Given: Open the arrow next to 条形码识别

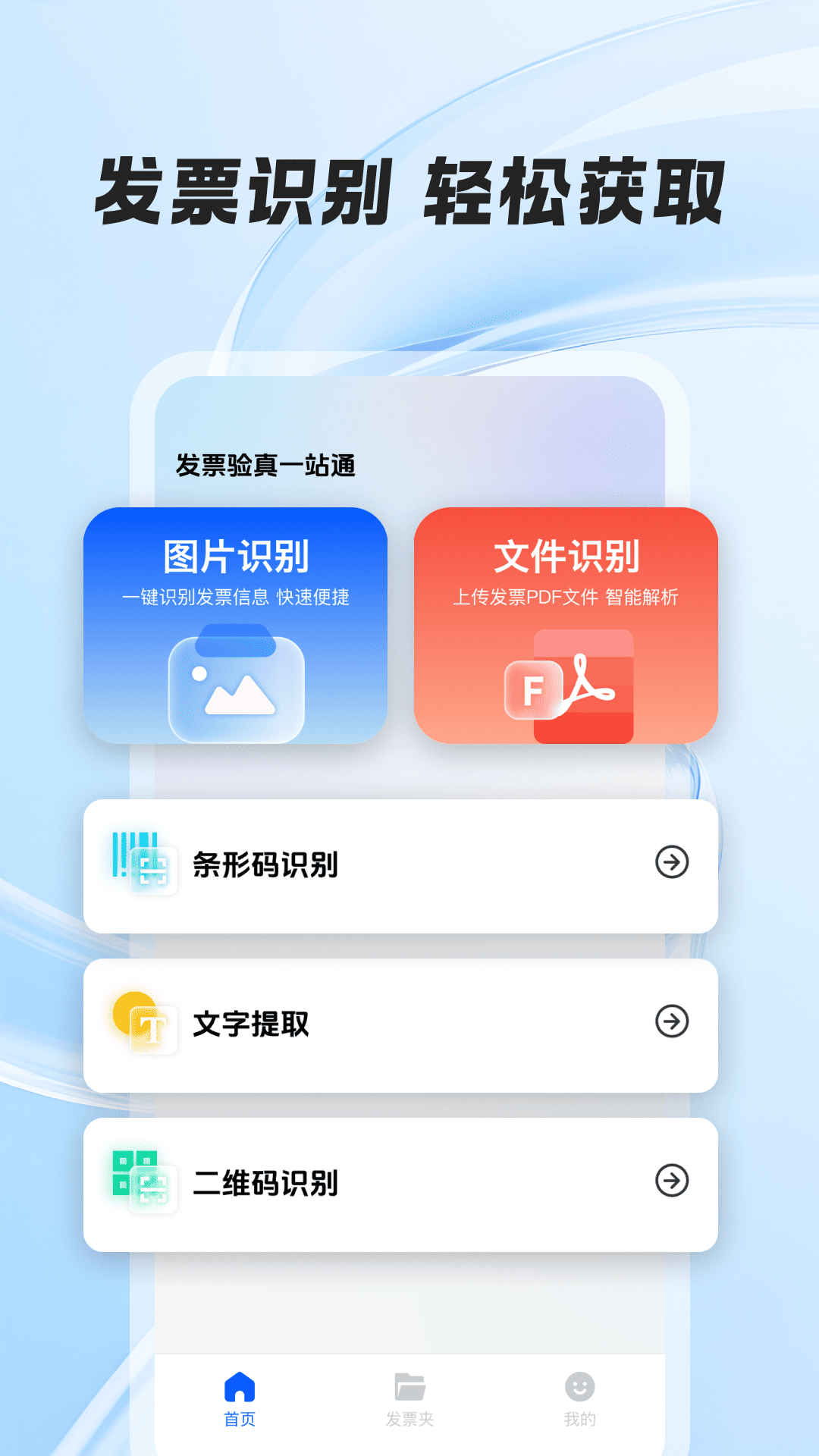Looking at the screenshot, I should pos(670,863).
